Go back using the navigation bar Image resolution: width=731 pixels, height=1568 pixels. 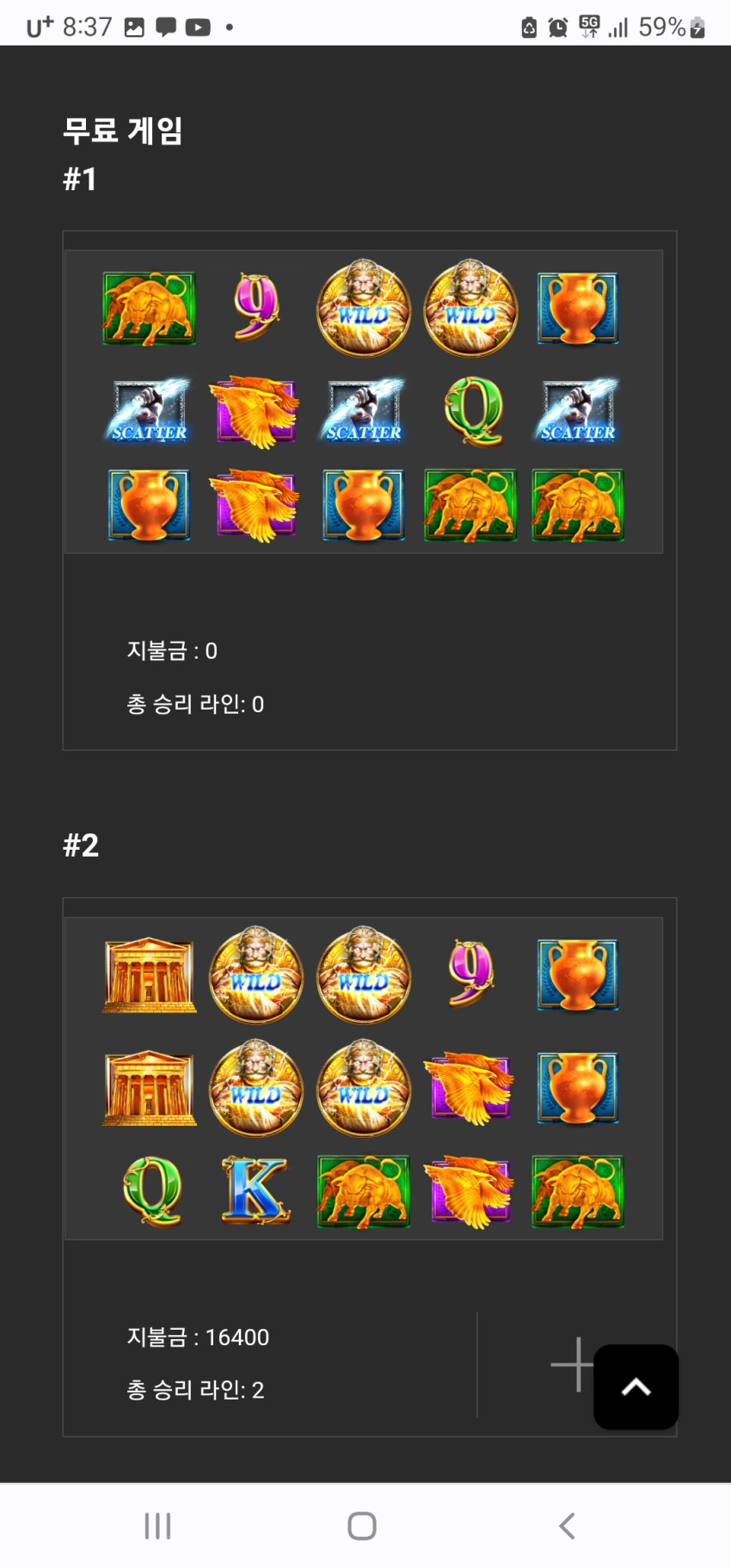coord(566,1526)
